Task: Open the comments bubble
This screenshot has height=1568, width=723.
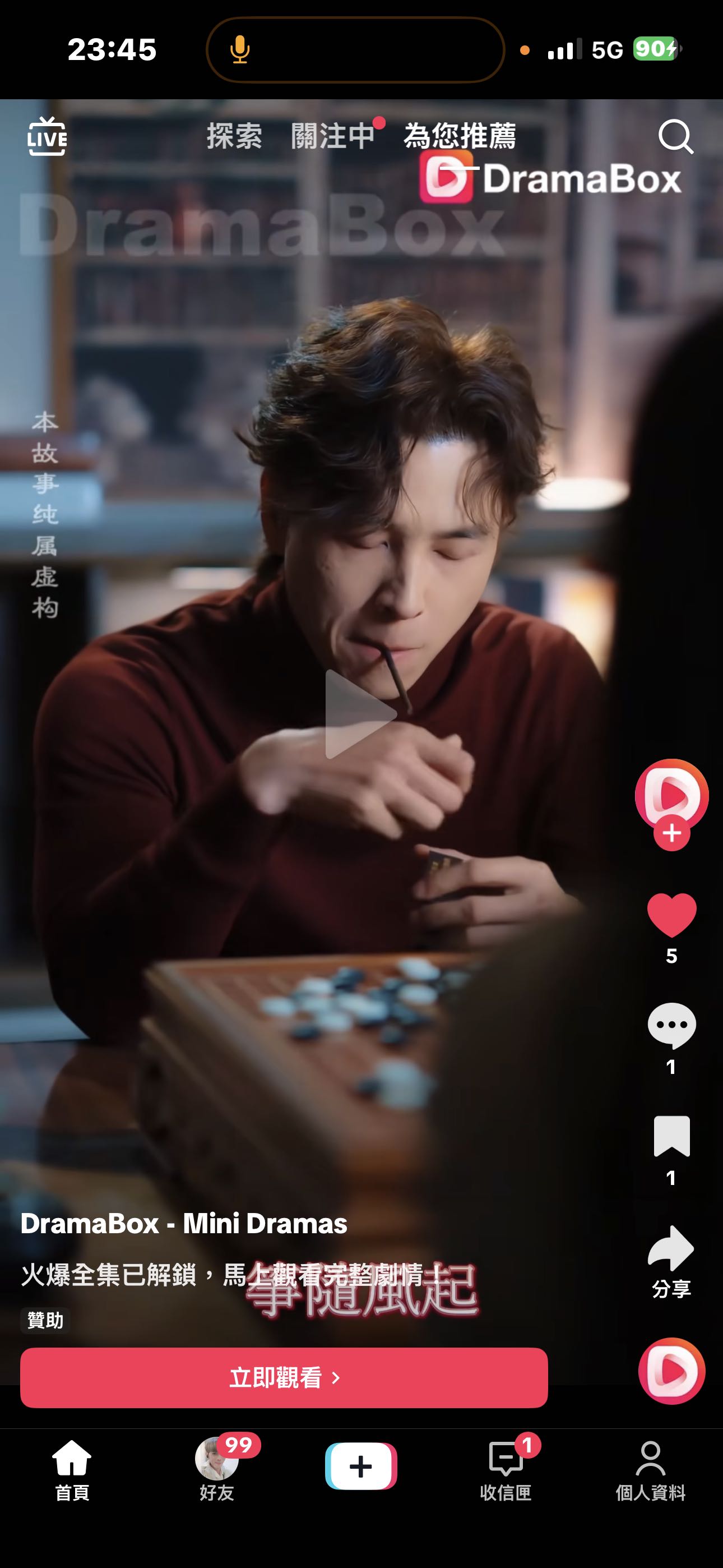Action: 671,1026
